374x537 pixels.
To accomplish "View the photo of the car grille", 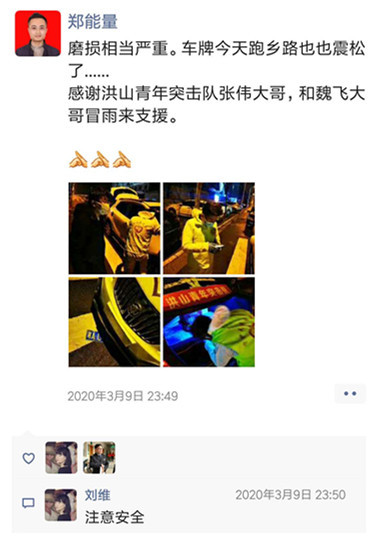I will (x=114, y=322).
